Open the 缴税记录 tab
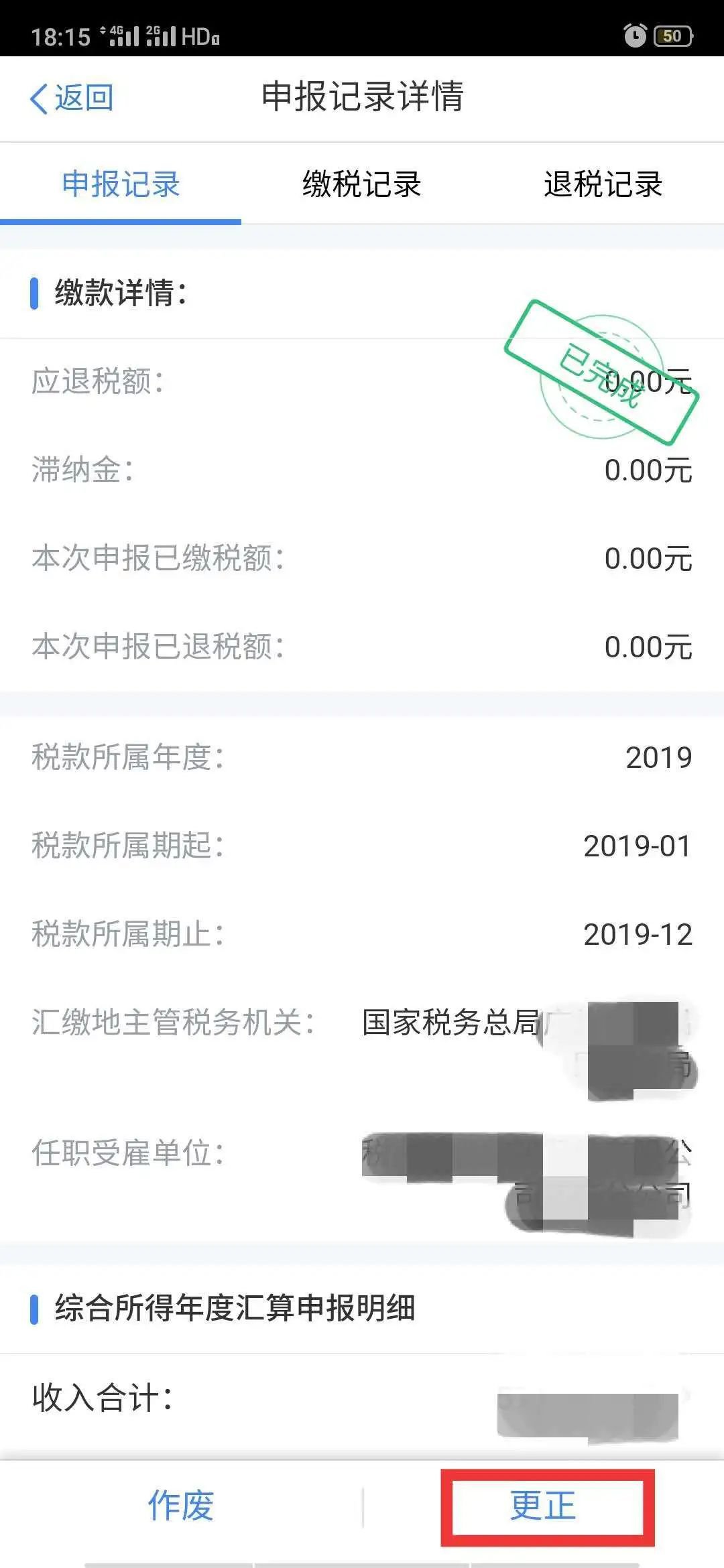724x1568 pixels. (361, 184)
